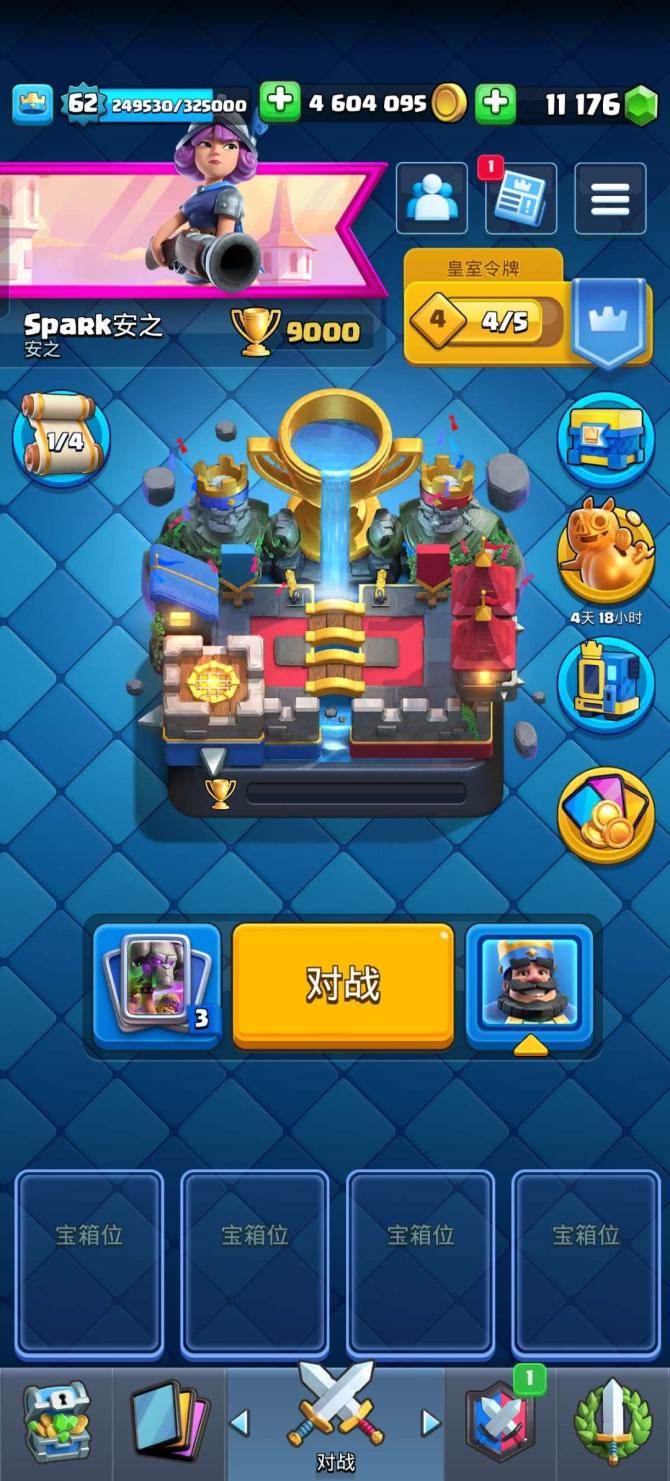Start a match with the 对战 button
This screenshot has width=670, height=1481.
[x=343, y=985]
